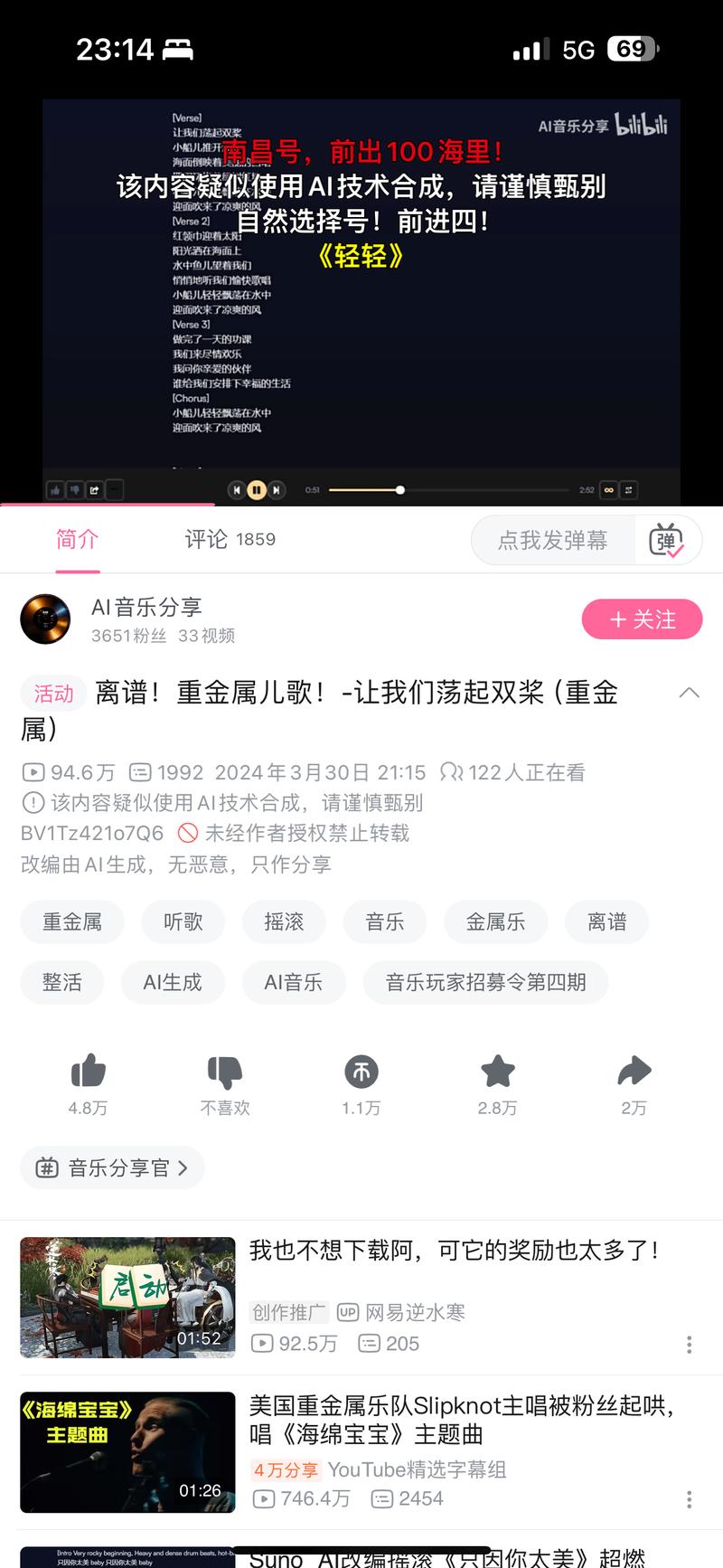
Task: Click the pink +关注 follow button
Action: [642, 619]
